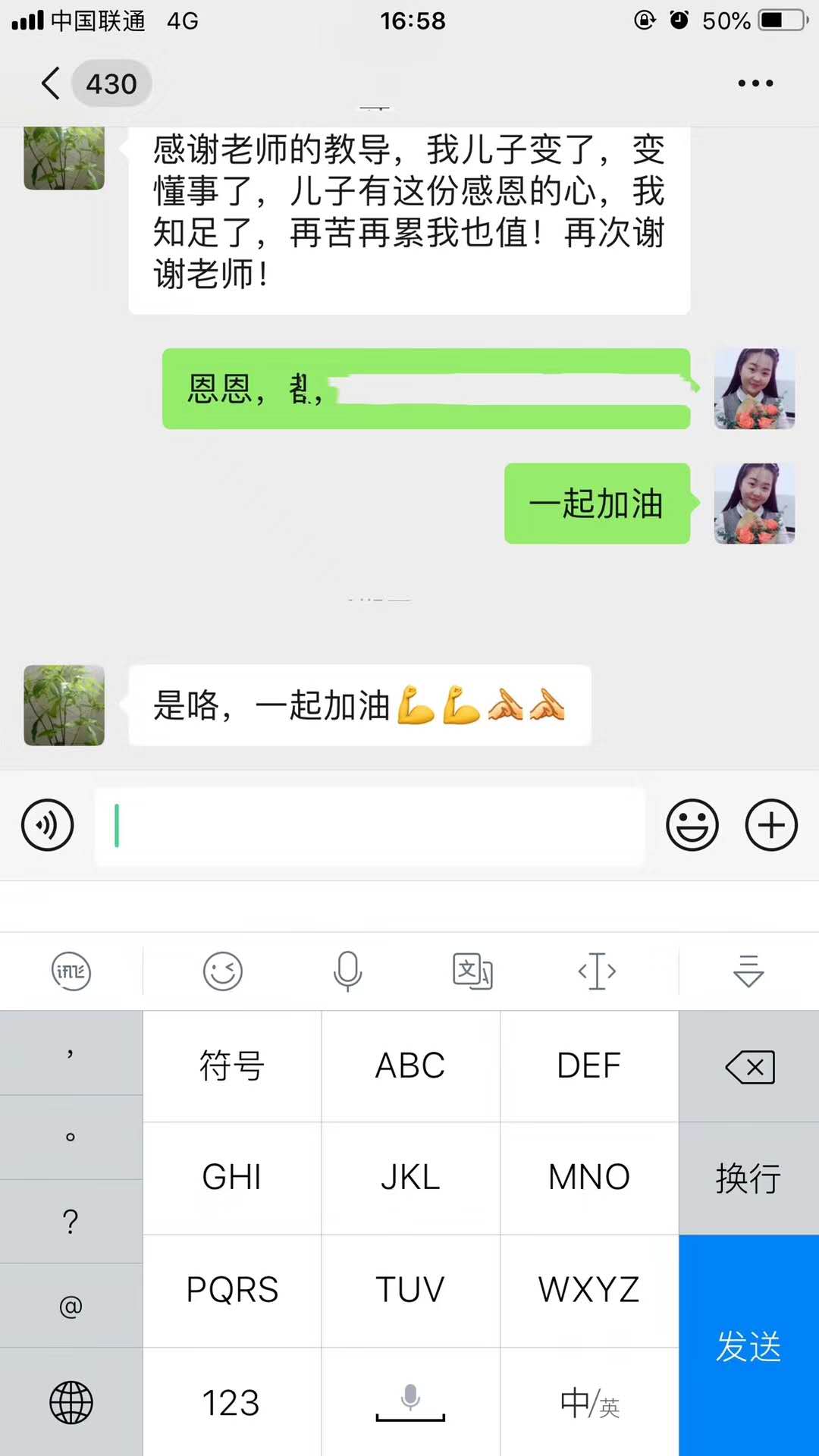Tap the winking emoji icon on the keyboard toolbar
819x1456 pixels.
click(x=222, y=971)
